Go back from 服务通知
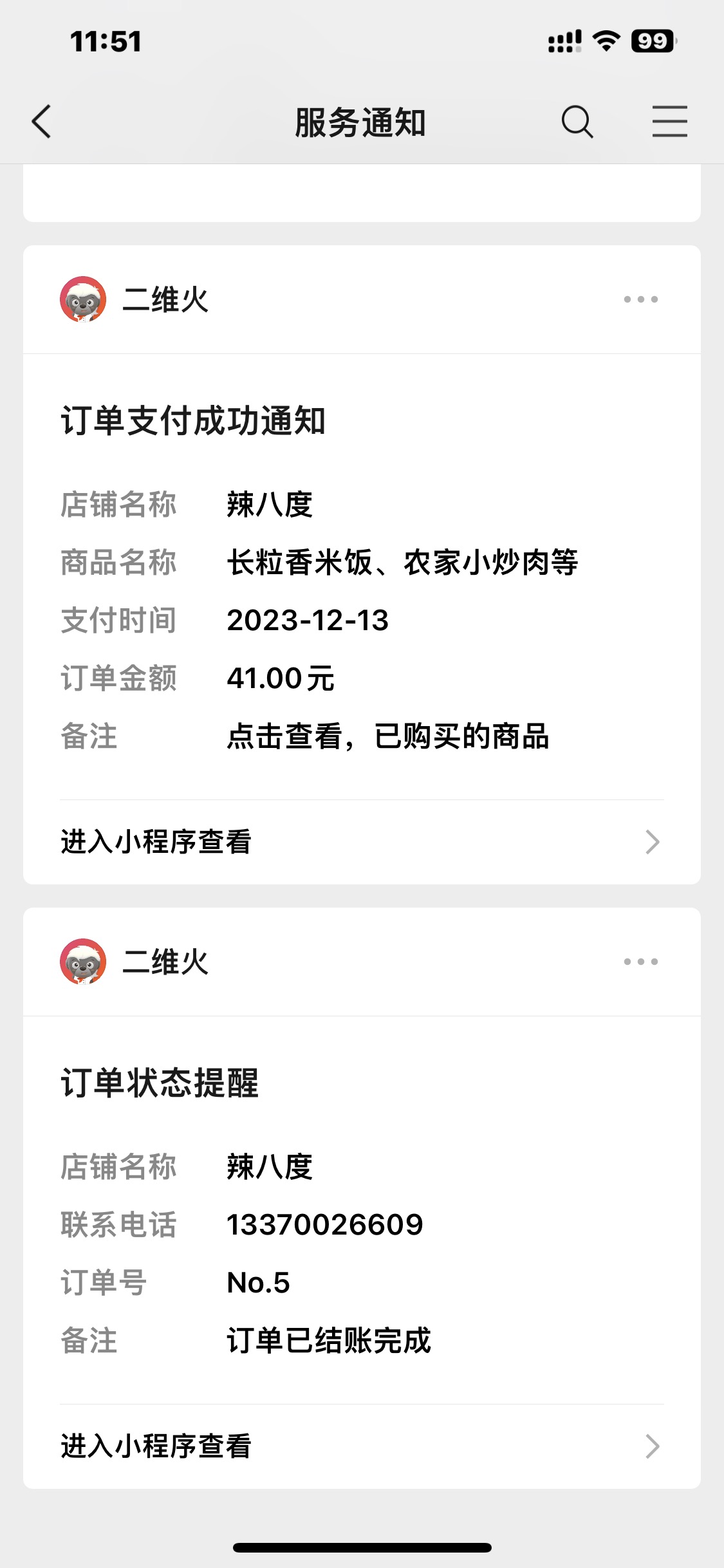724x1568 pixels. click(x=42, y=122)
